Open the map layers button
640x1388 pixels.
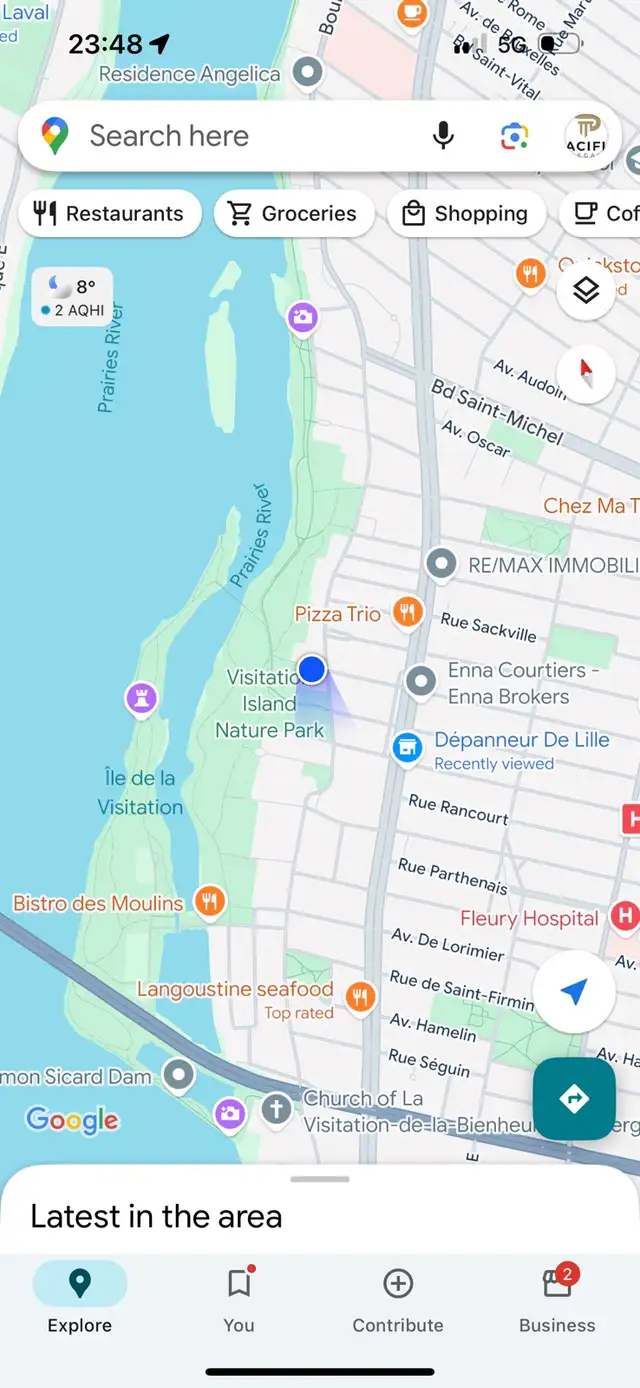click(x=586, y=291)
